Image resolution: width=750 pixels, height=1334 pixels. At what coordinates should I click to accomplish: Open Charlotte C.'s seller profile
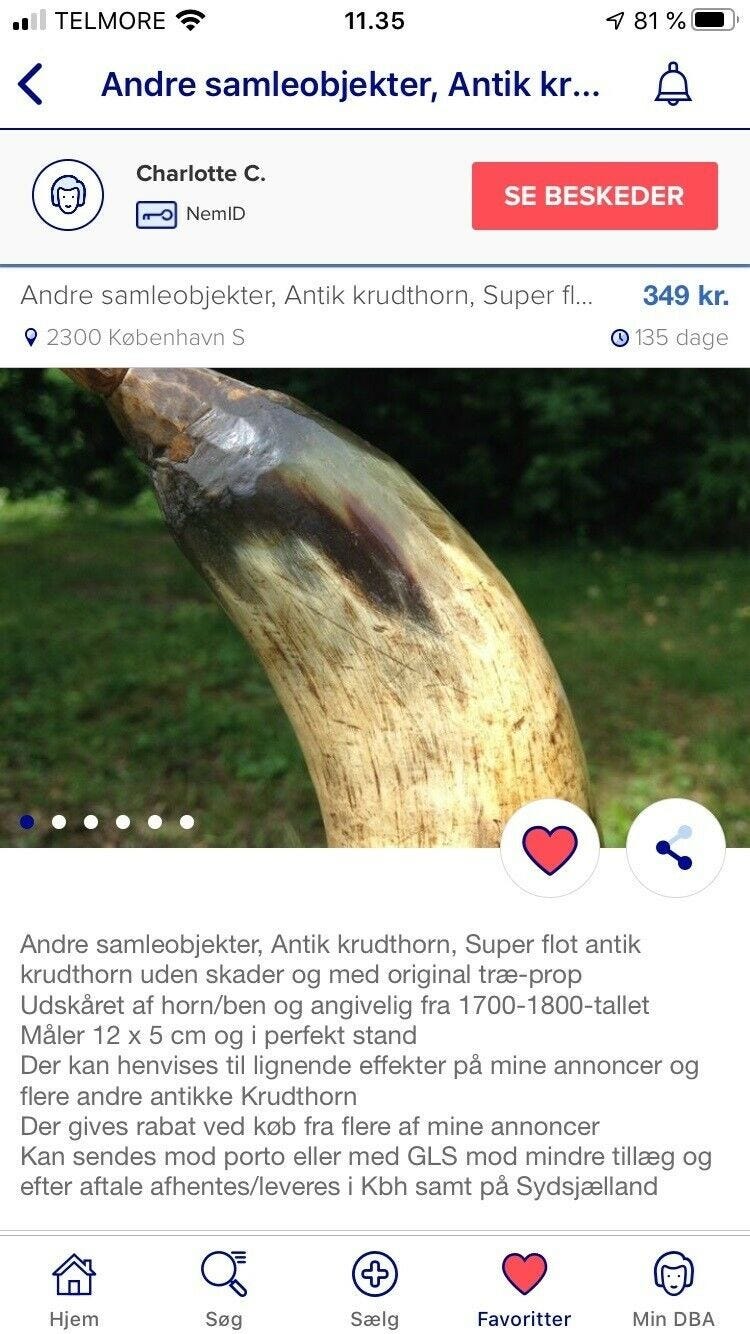199,172
